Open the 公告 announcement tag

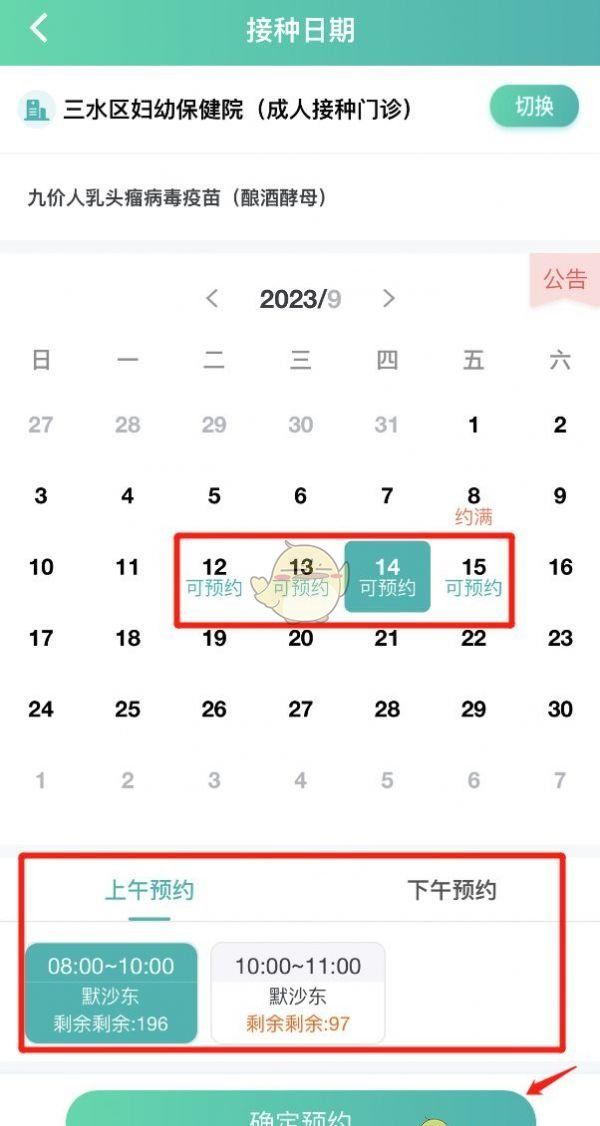[x=565, y=279]
